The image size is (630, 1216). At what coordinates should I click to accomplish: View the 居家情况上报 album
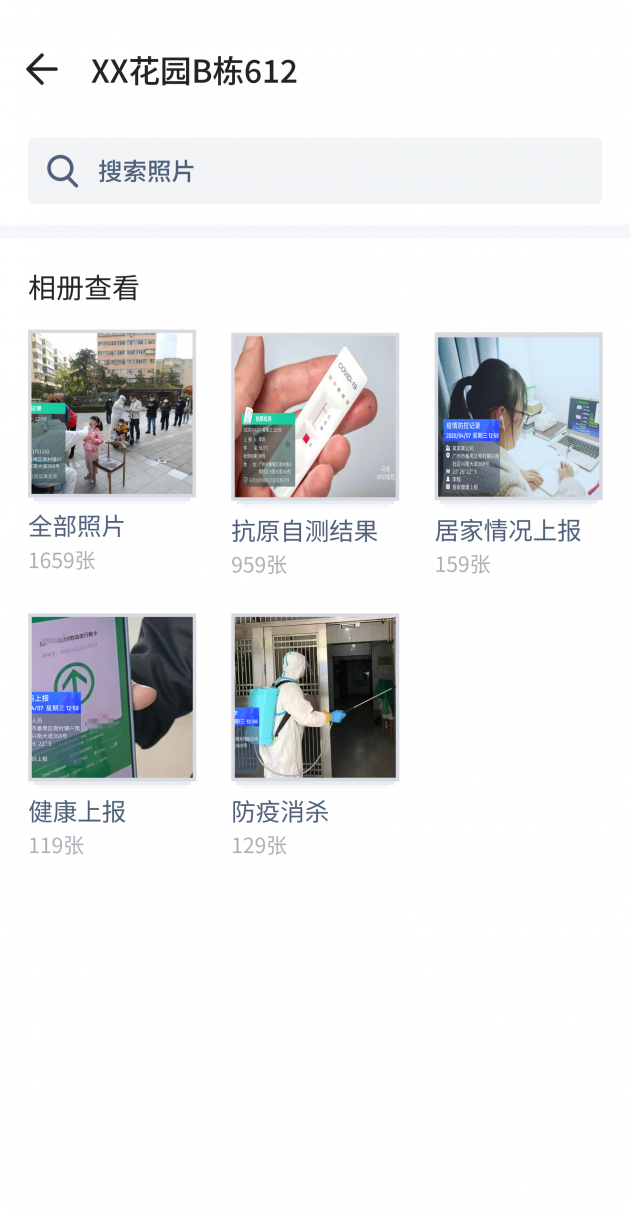click(518, 416)
